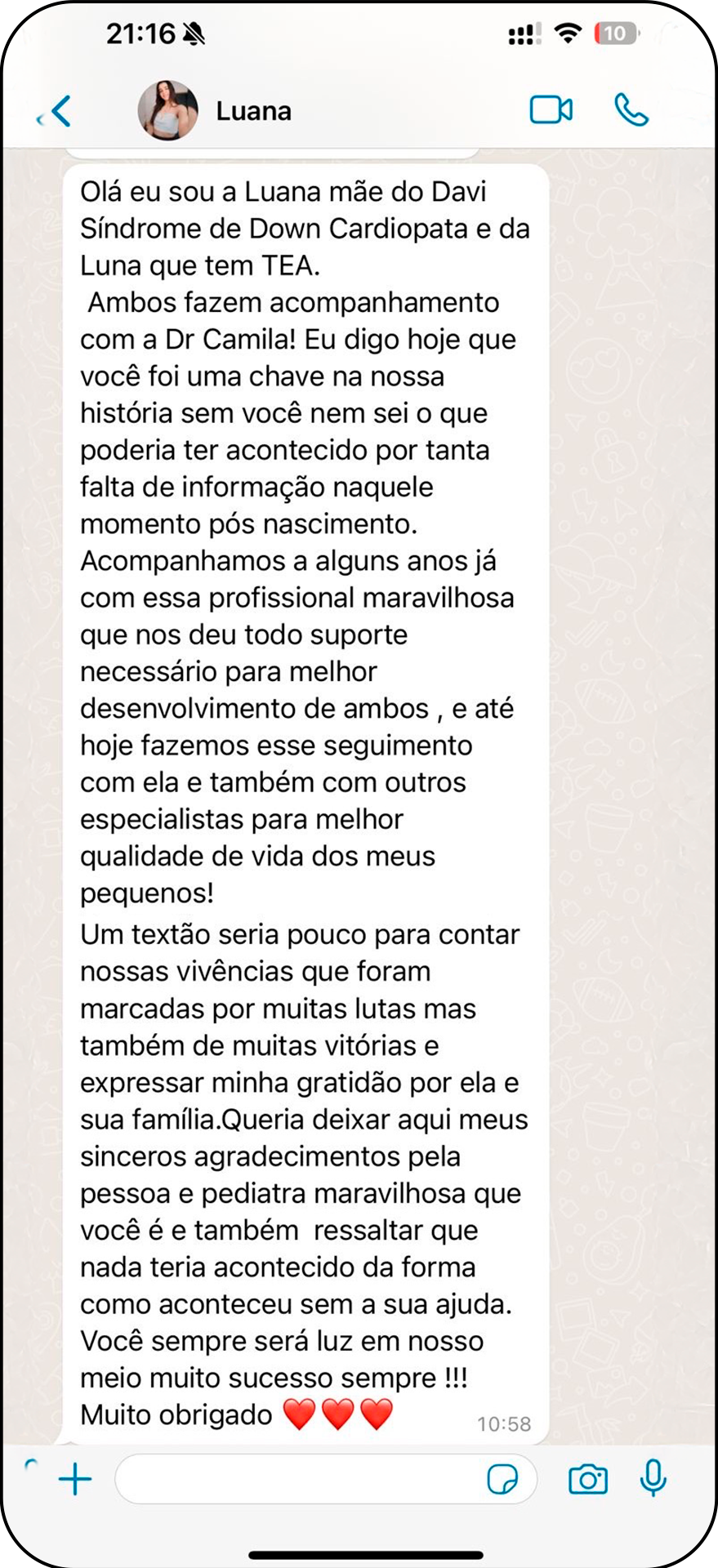Open the sticker picker
Image resolution: width=718 pixels, height=1568 pixels.
(x=502, y=1479)
